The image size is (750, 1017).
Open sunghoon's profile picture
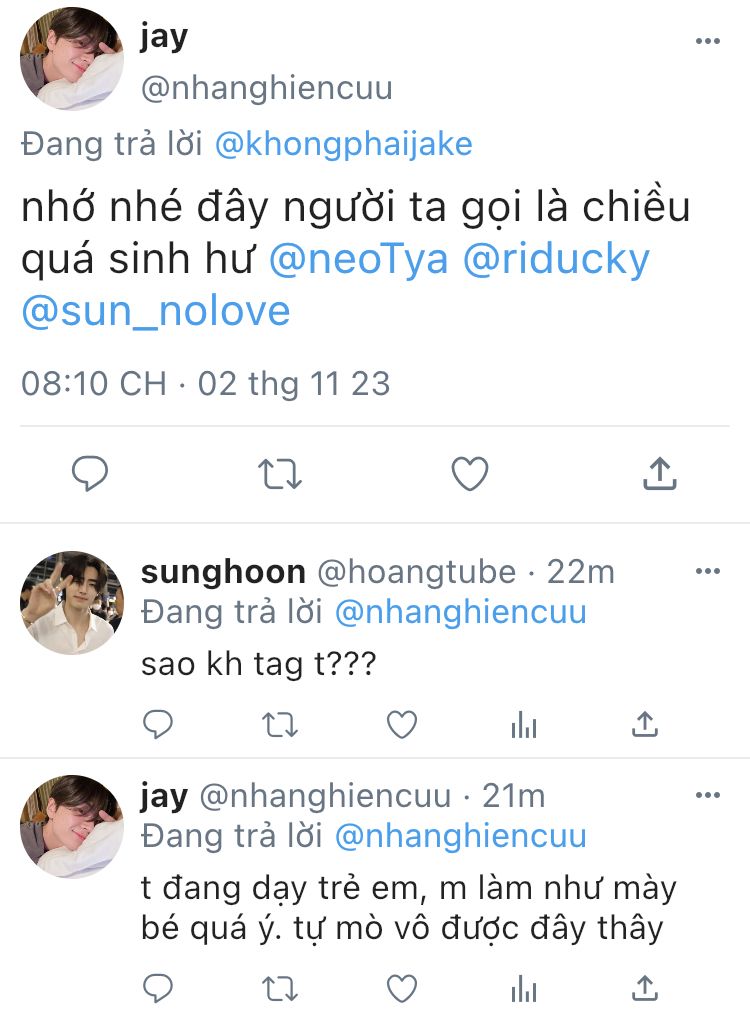(x=71, y=602)
